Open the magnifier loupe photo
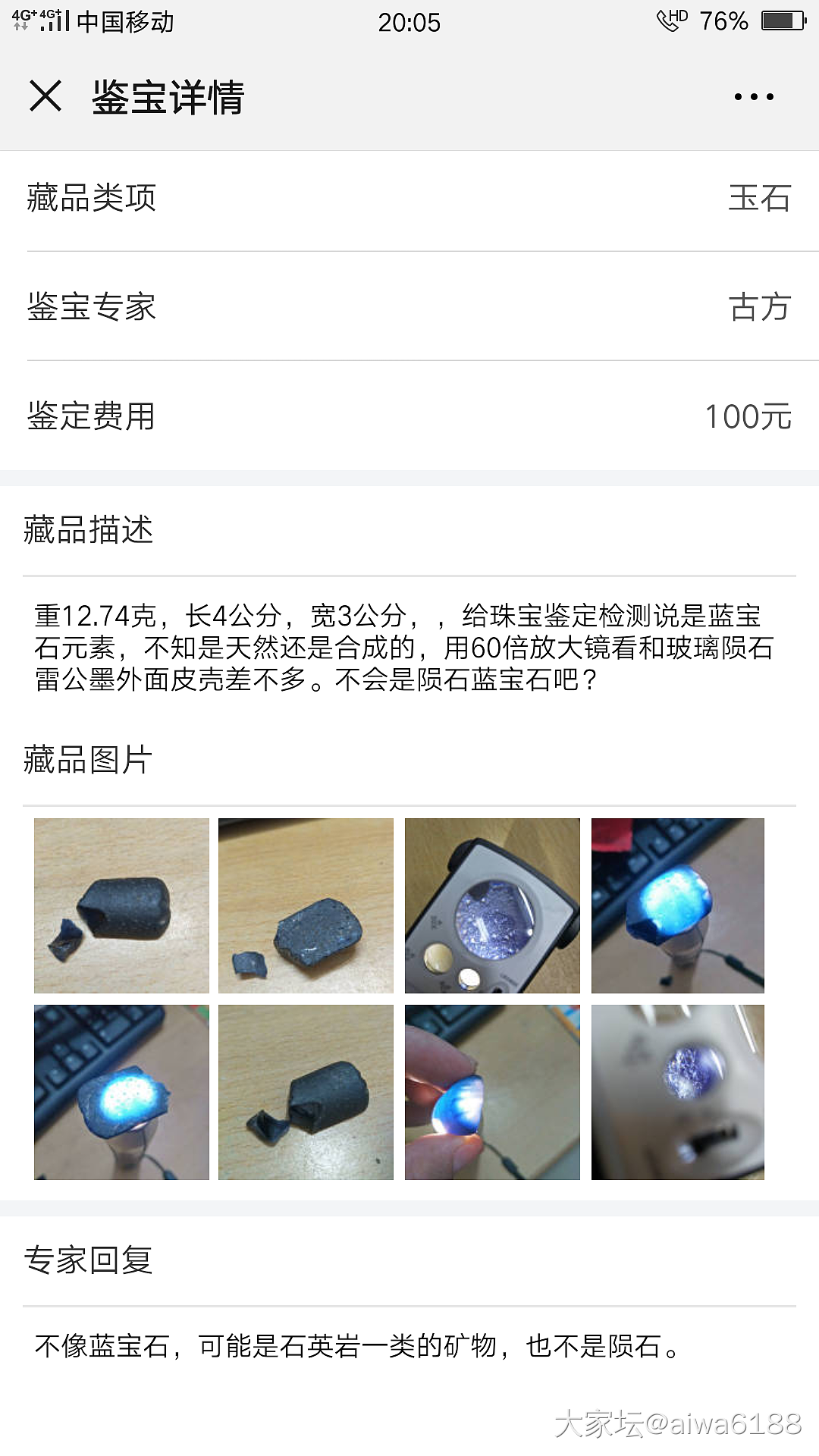The image size is (819, 1456). [492, 905]
